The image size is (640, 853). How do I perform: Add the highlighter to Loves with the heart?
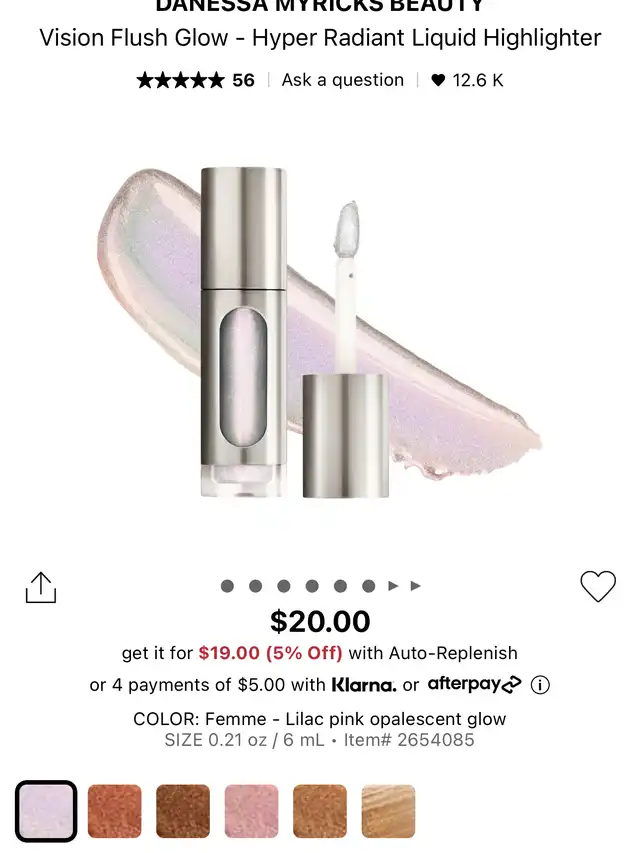pos(598,586)
